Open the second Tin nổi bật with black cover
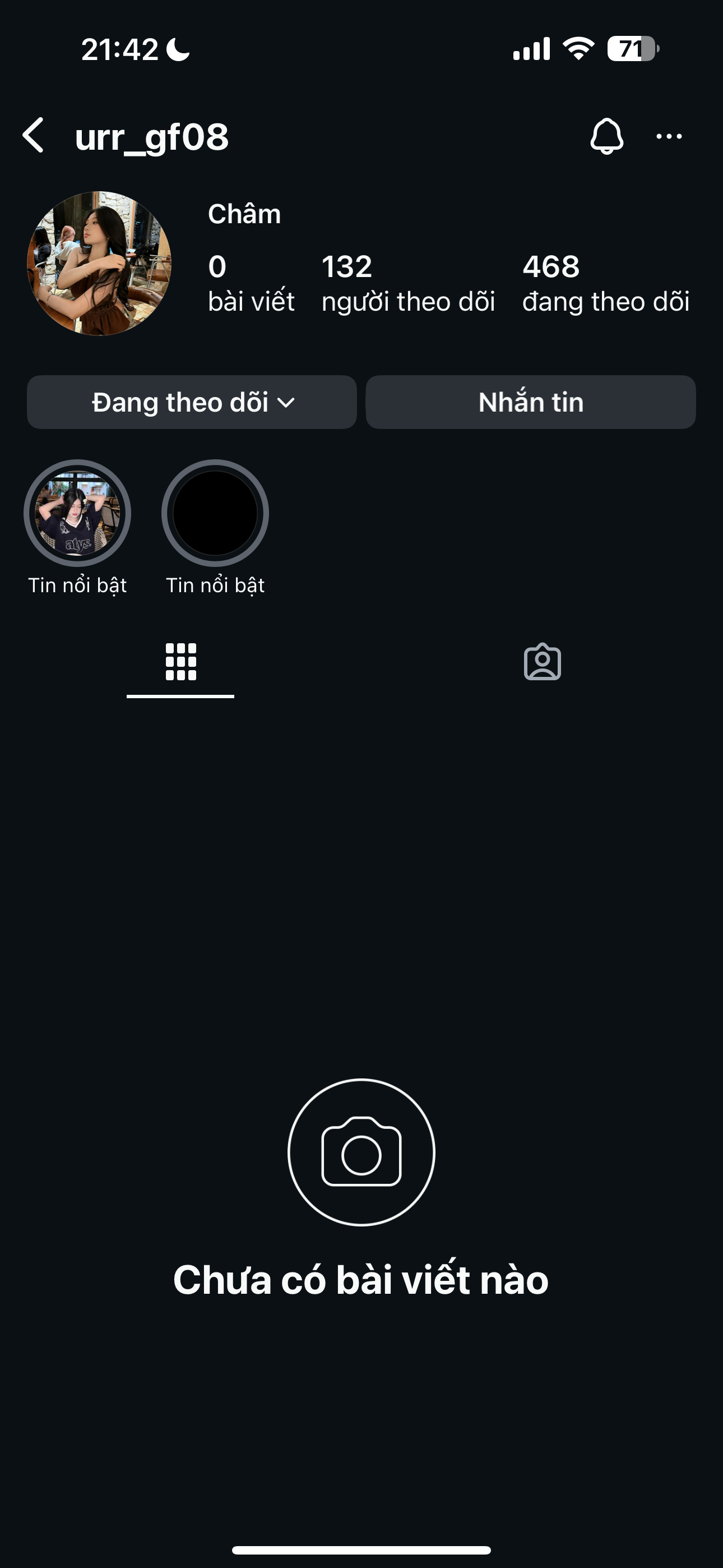Image resolution: width=723 pixels, height=1568 pixels. coord(215,513)
